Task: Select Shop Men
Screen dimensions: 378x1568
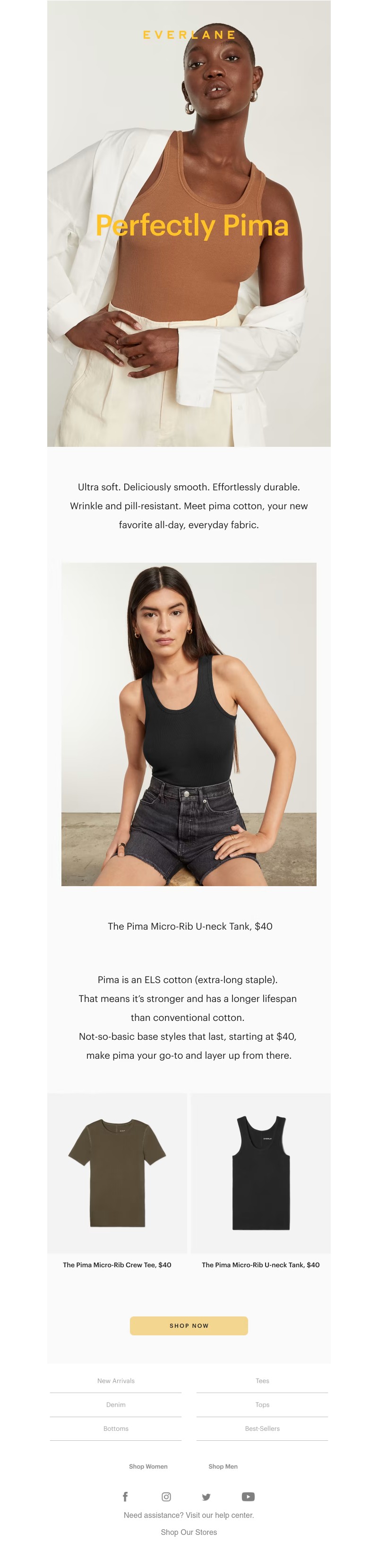Action: [223, 1466]
